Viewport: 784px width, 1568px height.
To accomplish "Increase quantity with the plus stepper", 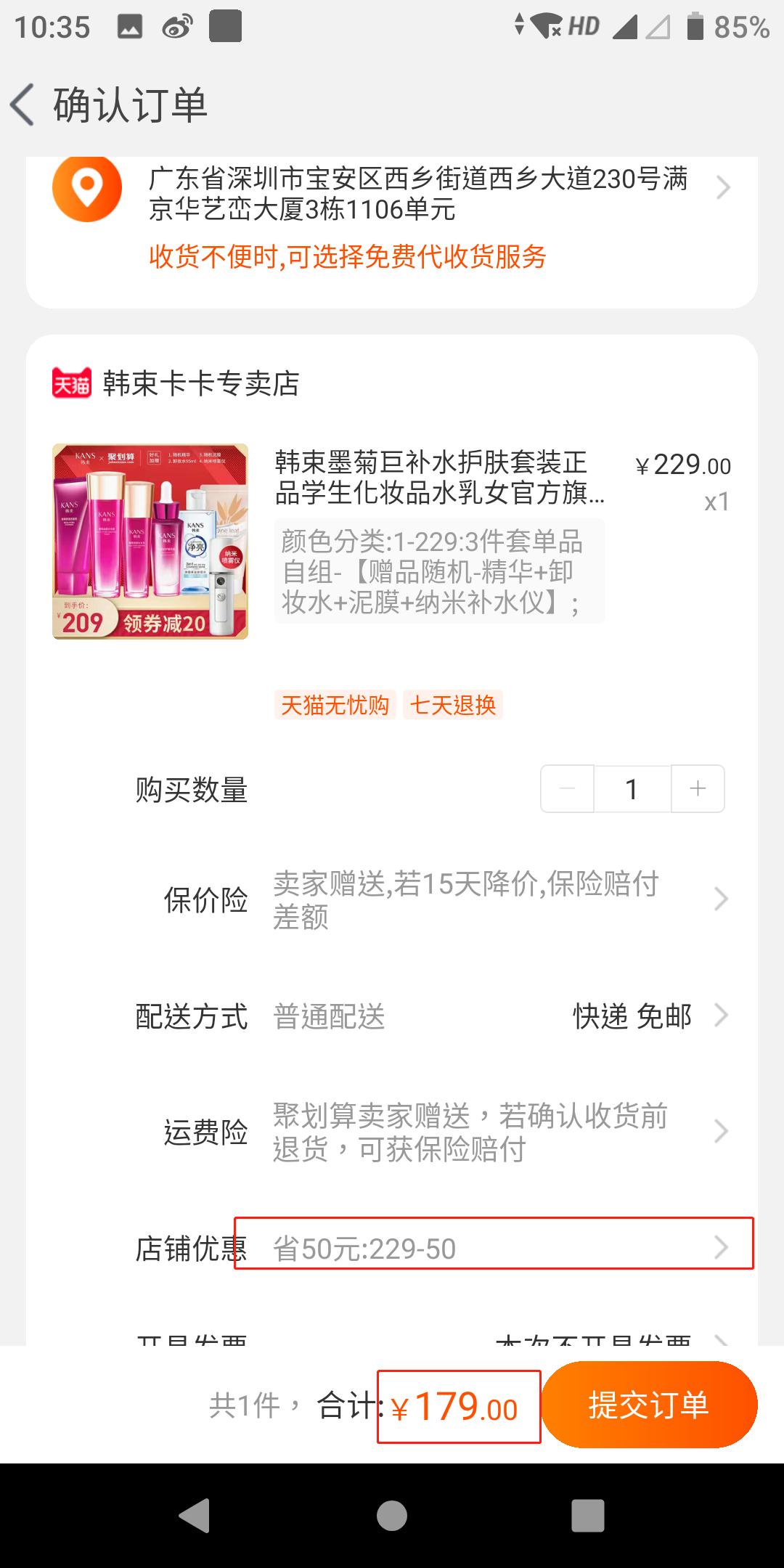I will 698,788.
